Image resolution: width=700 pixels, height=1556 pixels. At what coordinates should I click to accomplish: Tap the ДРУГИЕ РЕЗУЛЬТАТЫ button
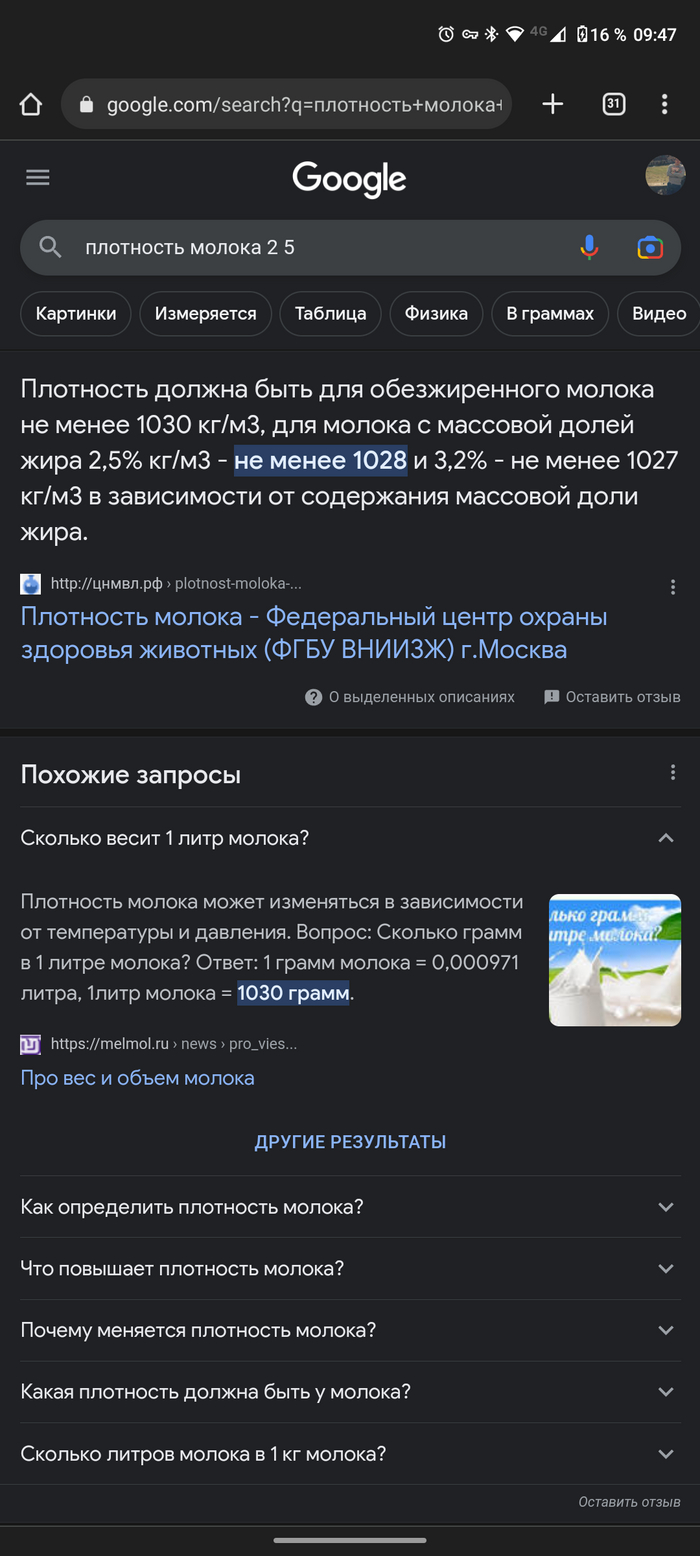[x=350, y=1142]
